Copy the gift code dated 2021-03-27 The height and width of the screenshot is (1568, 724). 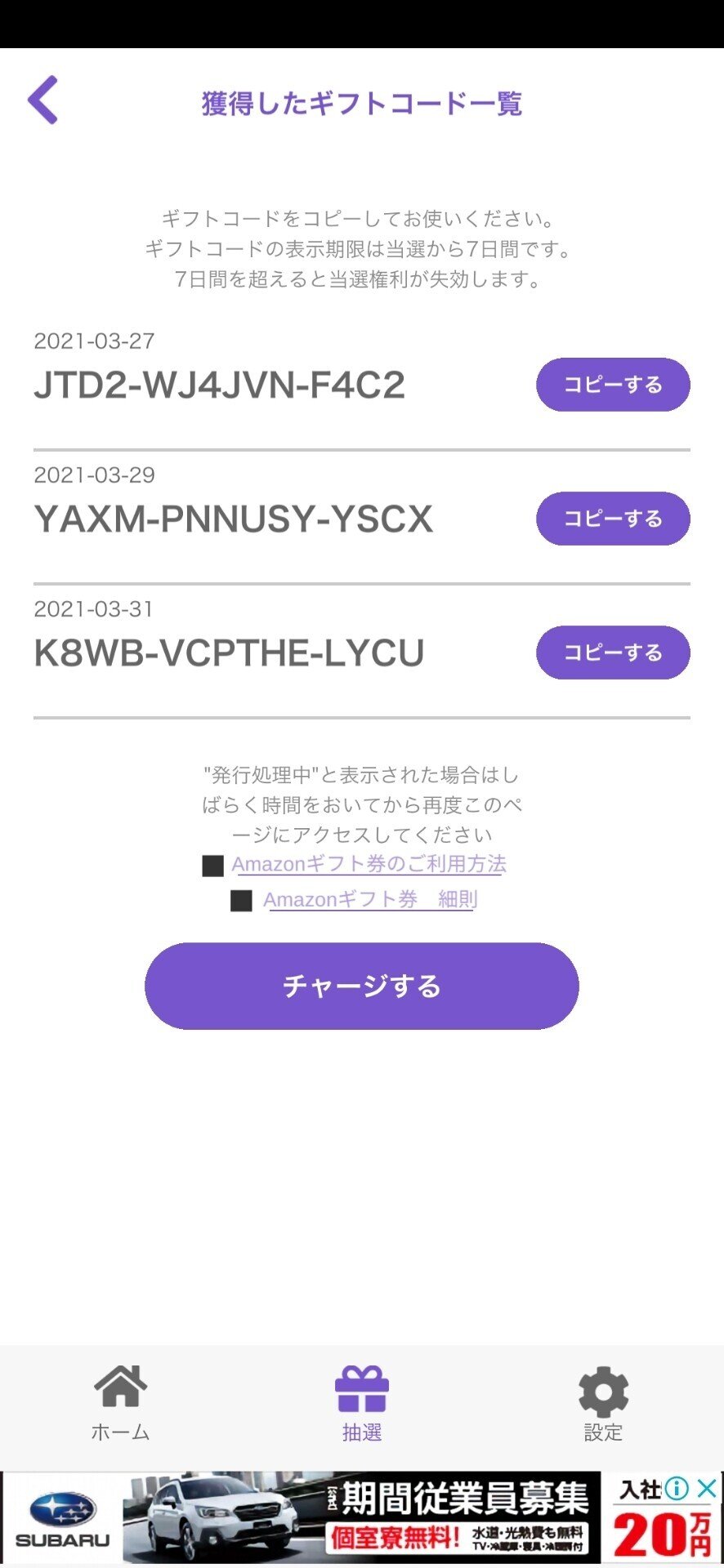click(613, 385)
